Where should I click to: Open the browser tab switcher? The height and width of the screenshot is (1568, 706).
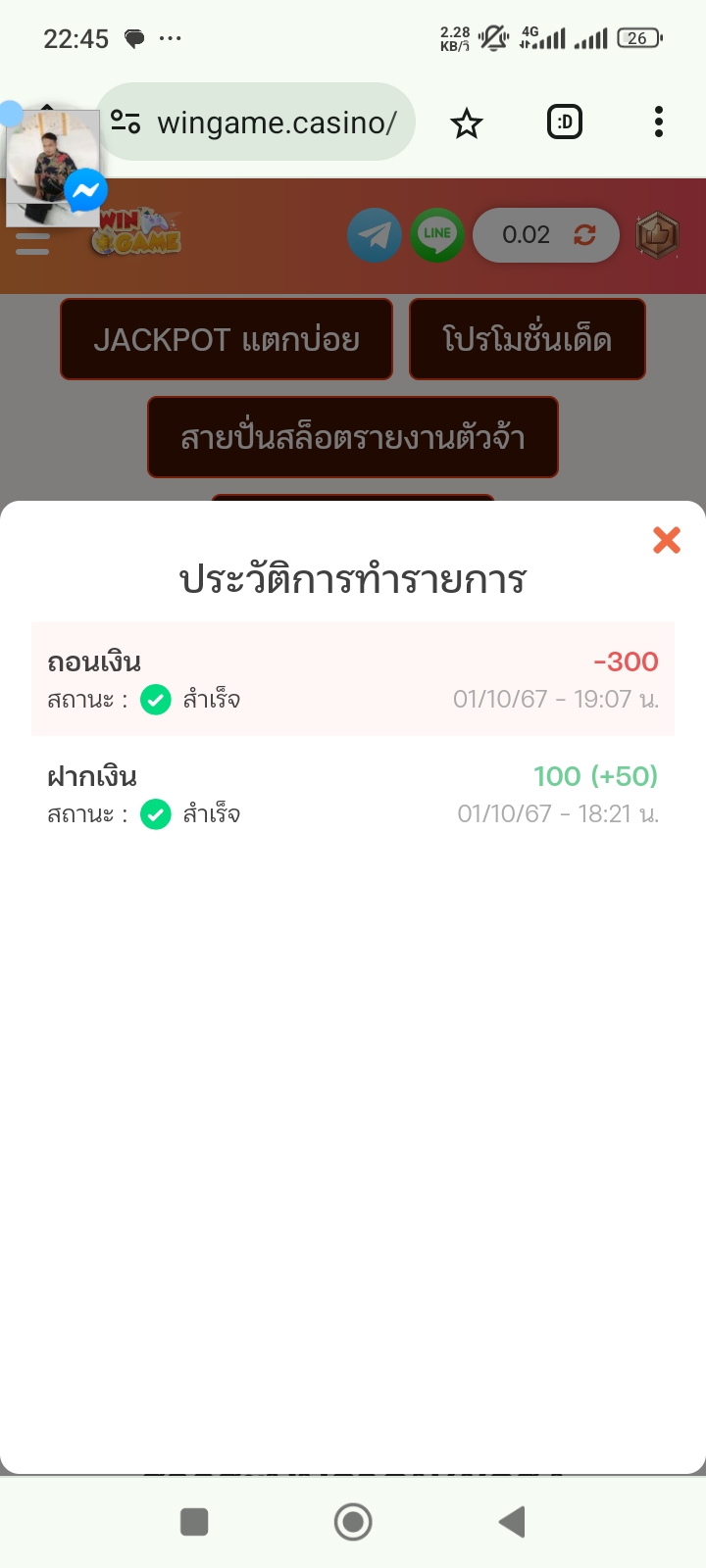click(x=565, y=122)
